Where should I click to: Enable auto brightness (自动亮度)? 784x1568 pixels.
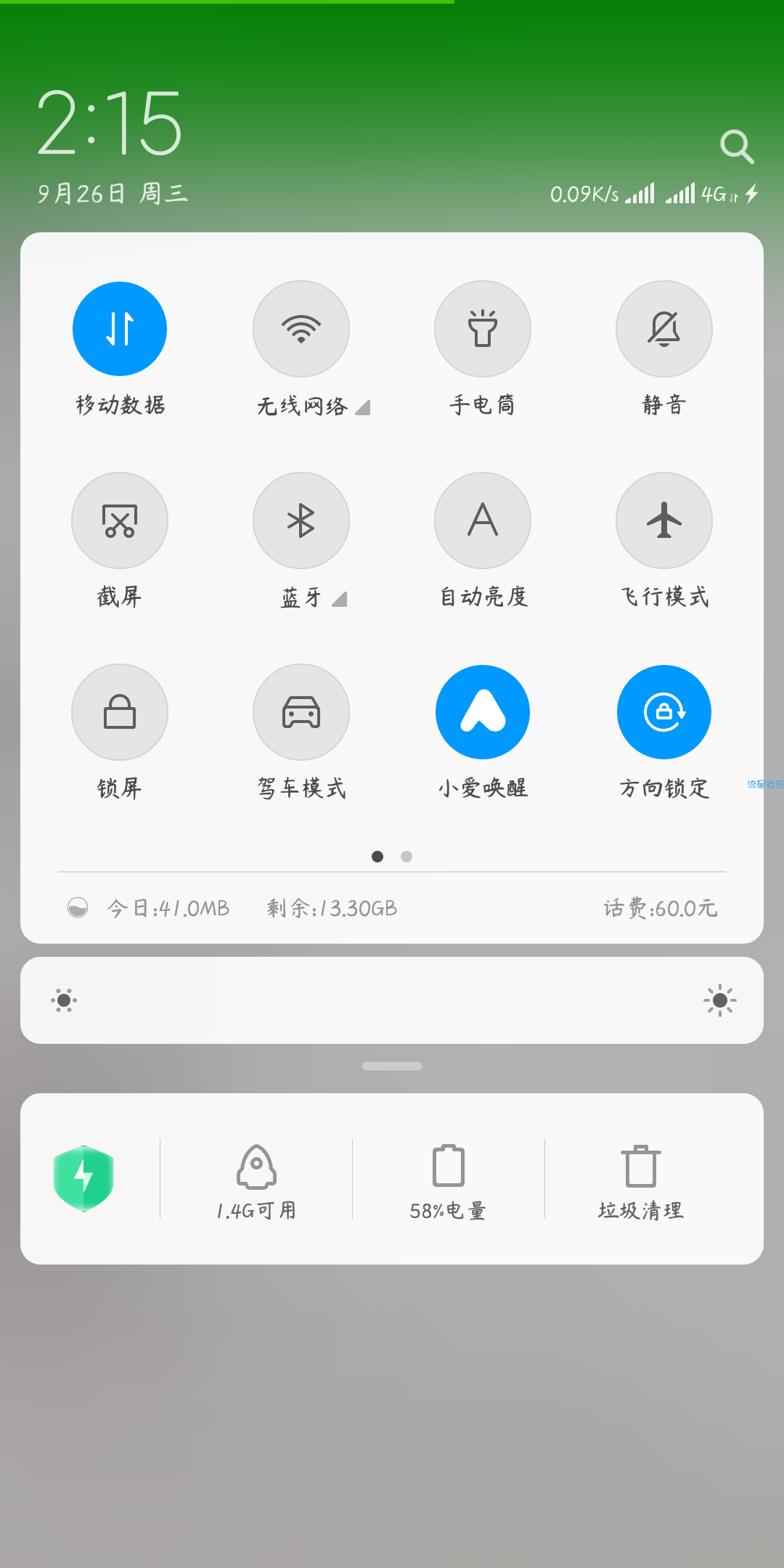(x=483, y=520)
